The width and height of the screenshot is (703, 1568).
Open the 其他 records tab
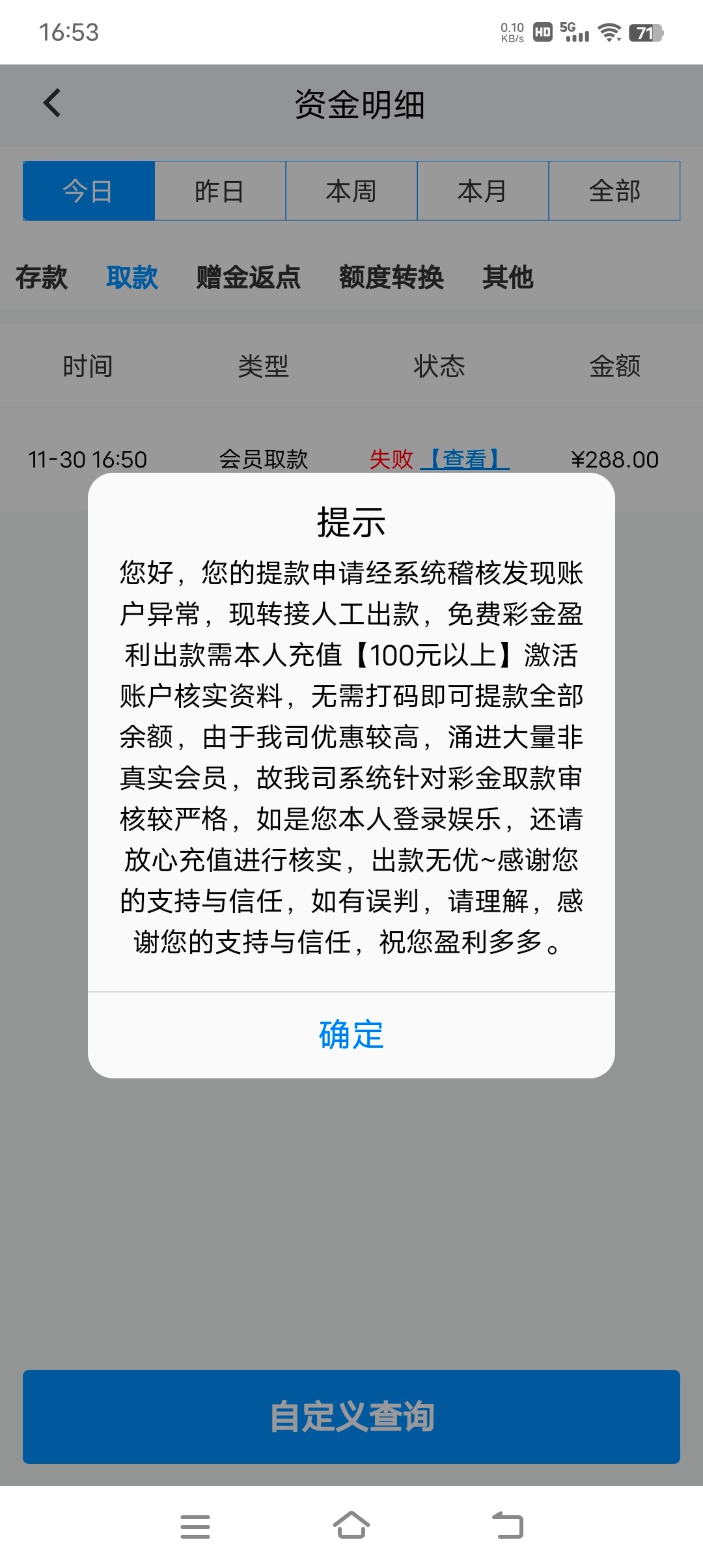(x=508, y=277)
